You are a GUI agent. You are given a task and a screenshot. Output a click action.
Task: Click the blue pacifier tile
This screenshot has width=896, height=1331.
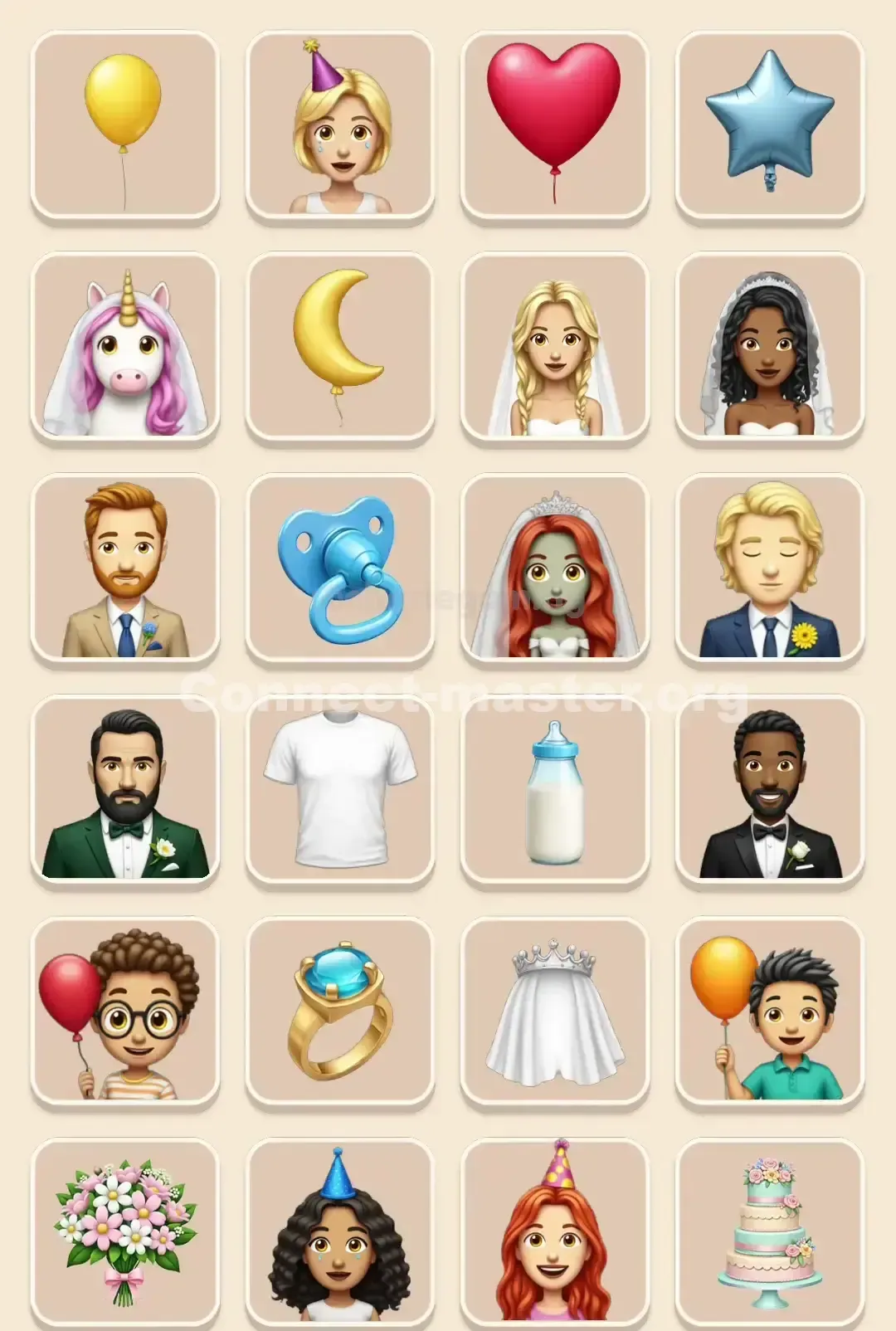pyautogui.click(x=342, y=573)
